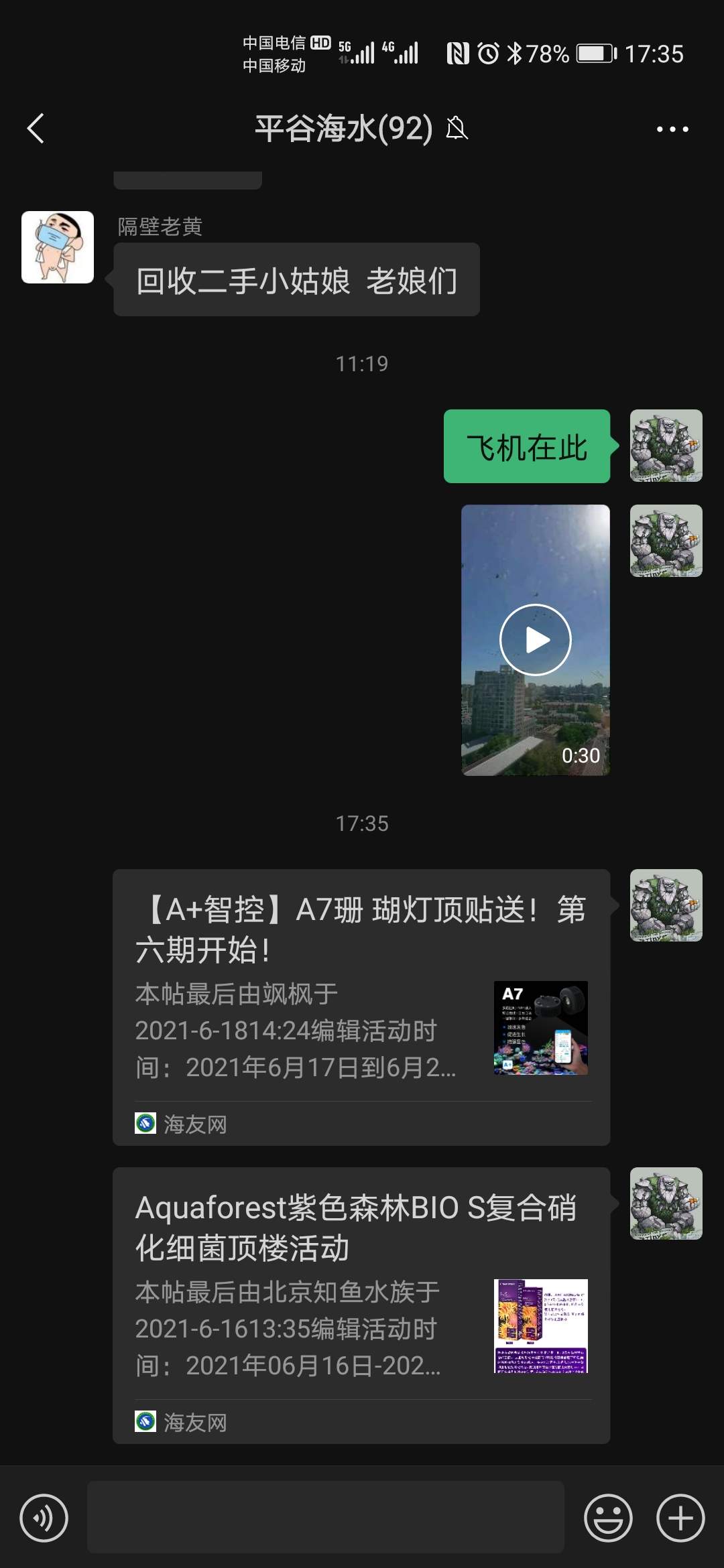Image resolution: width=724 pixels, height=1568 pixels.
Task: Focus the message text field
Action: [326, 1518]
